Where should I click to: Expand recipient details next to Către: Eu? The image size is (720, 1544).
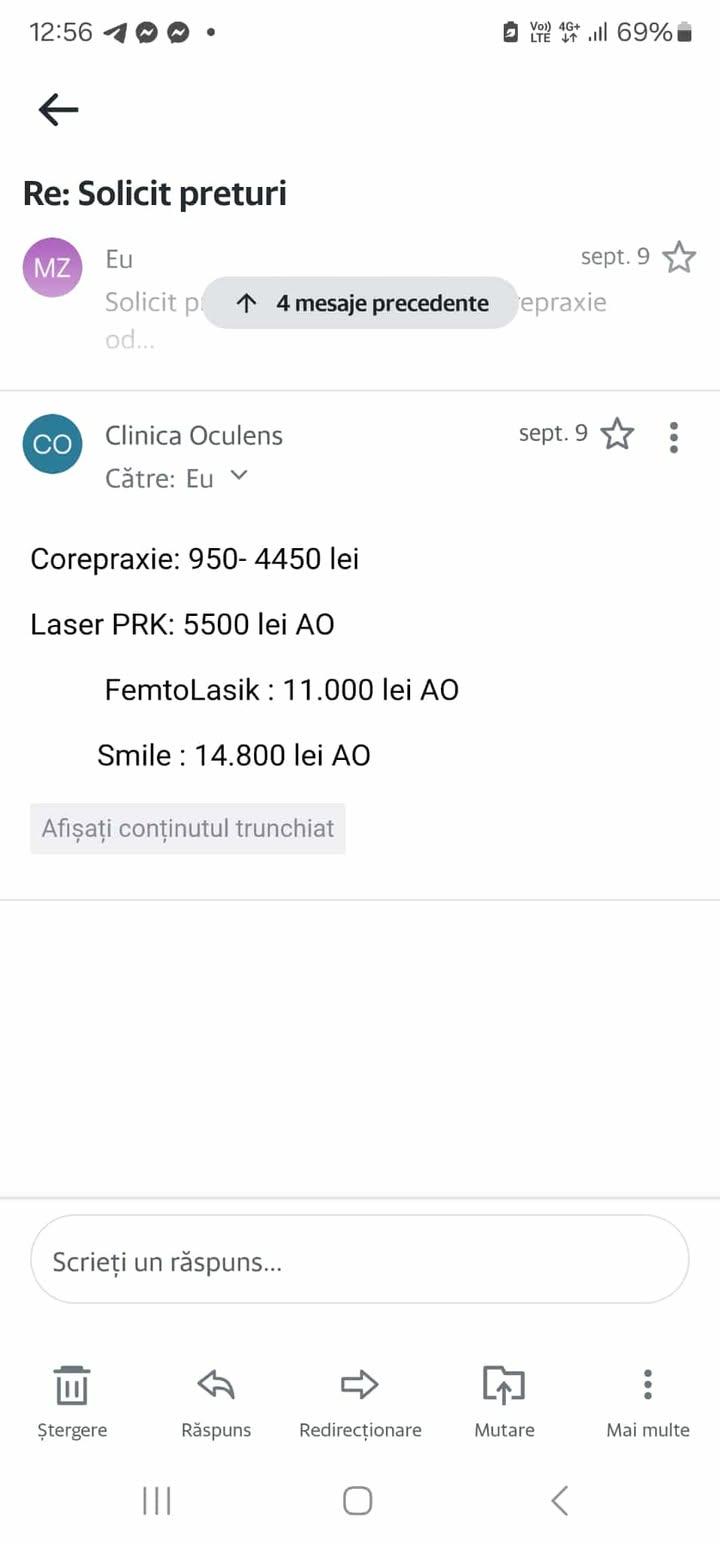pos(238,476)
